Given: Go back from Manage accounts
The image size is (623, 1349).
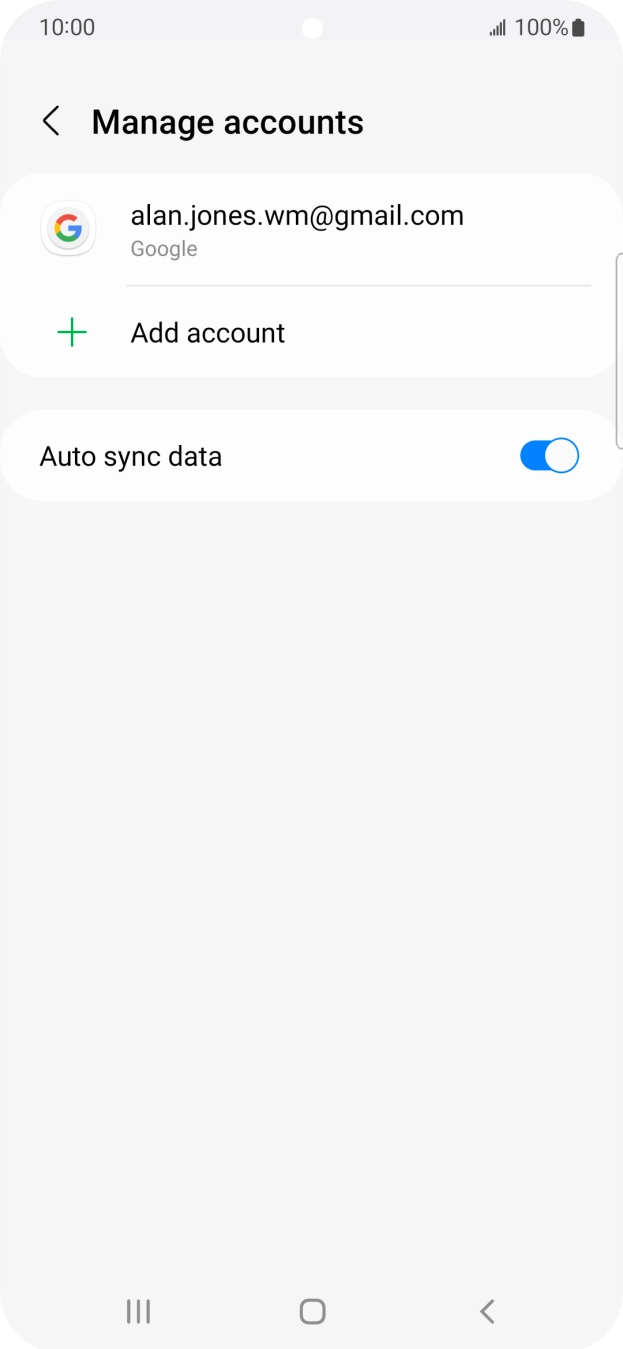Looking at the screenshot, I should point(51,122).
